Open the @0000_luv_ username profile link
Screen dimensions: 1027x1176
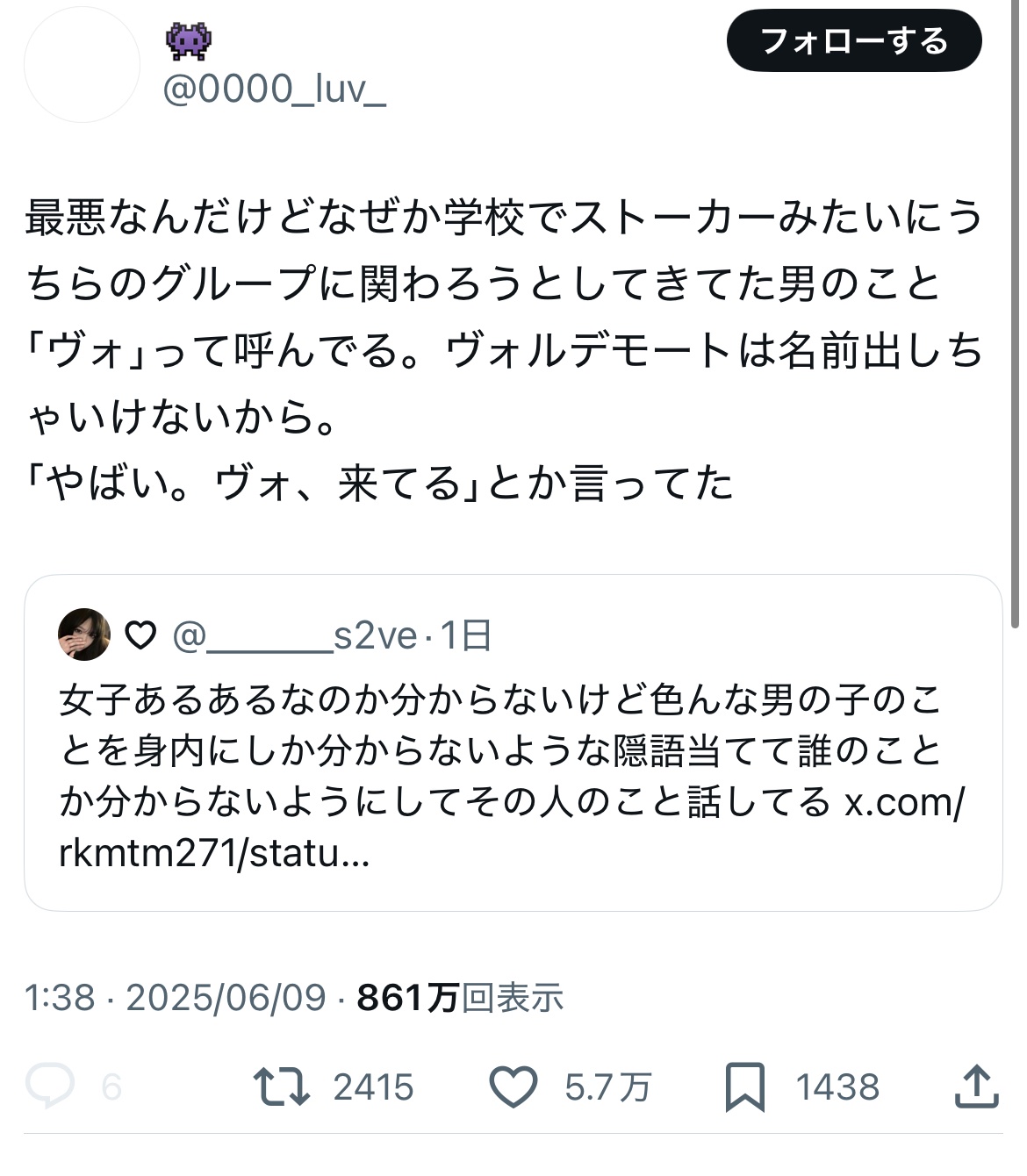pyautogui.click(x=274, y=90)
